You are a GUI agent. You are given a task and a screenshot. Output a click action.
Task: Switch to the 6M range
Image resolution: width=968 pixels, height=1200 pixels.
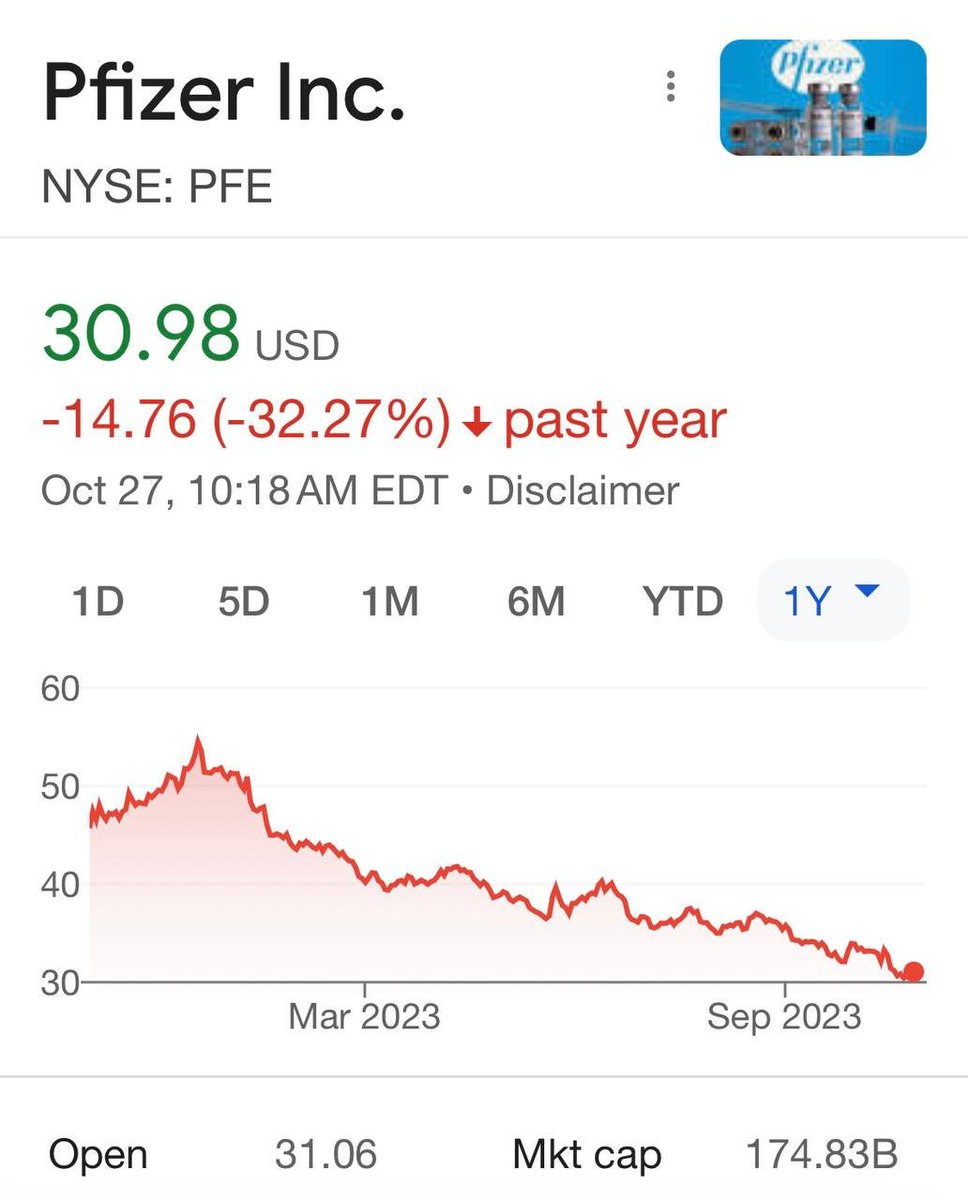point(536,602)
